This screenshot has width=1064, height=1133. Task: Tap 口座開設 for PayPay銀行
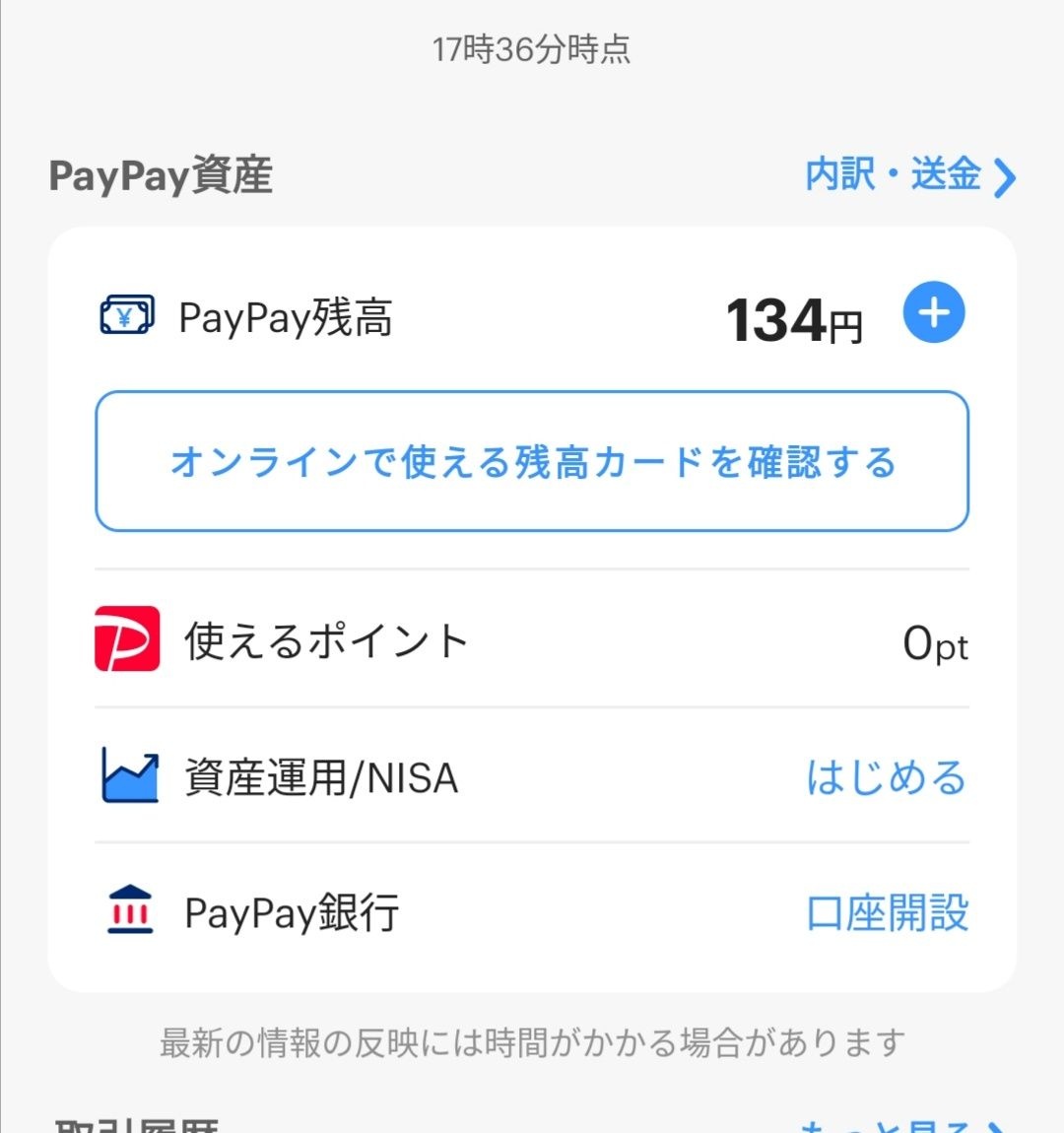tap(887, 913)
